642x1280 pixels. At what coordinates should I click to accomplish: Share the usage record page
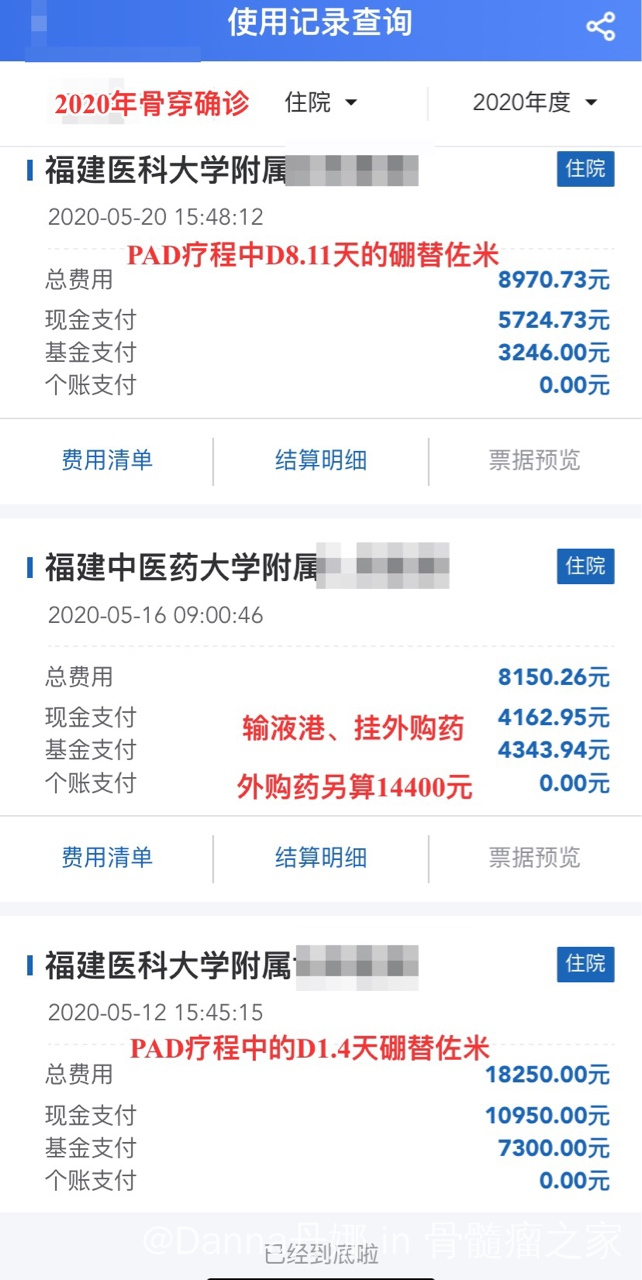pyautogui.click(x=600, y=27)
